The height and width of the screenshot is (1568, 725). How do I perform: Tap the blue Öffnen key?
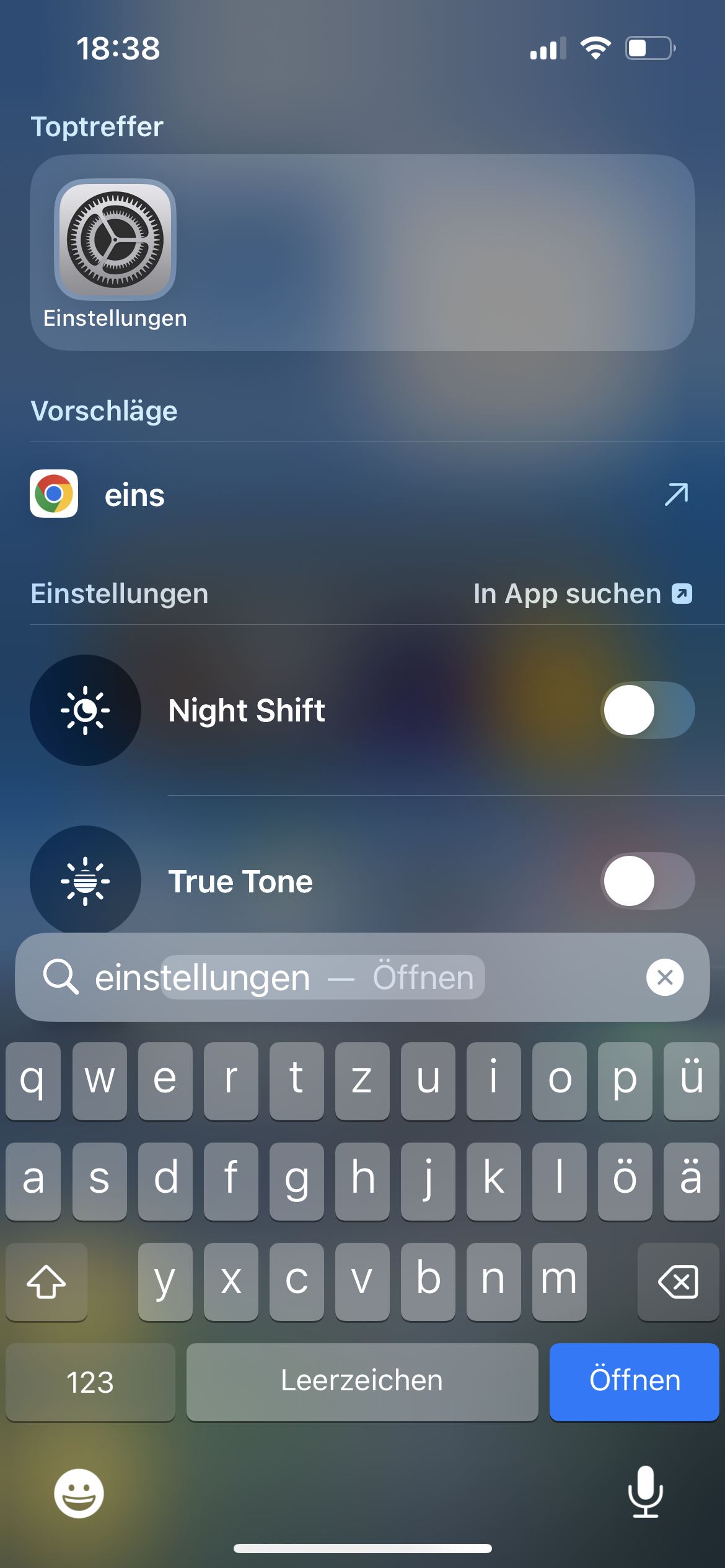[634, 1382]
